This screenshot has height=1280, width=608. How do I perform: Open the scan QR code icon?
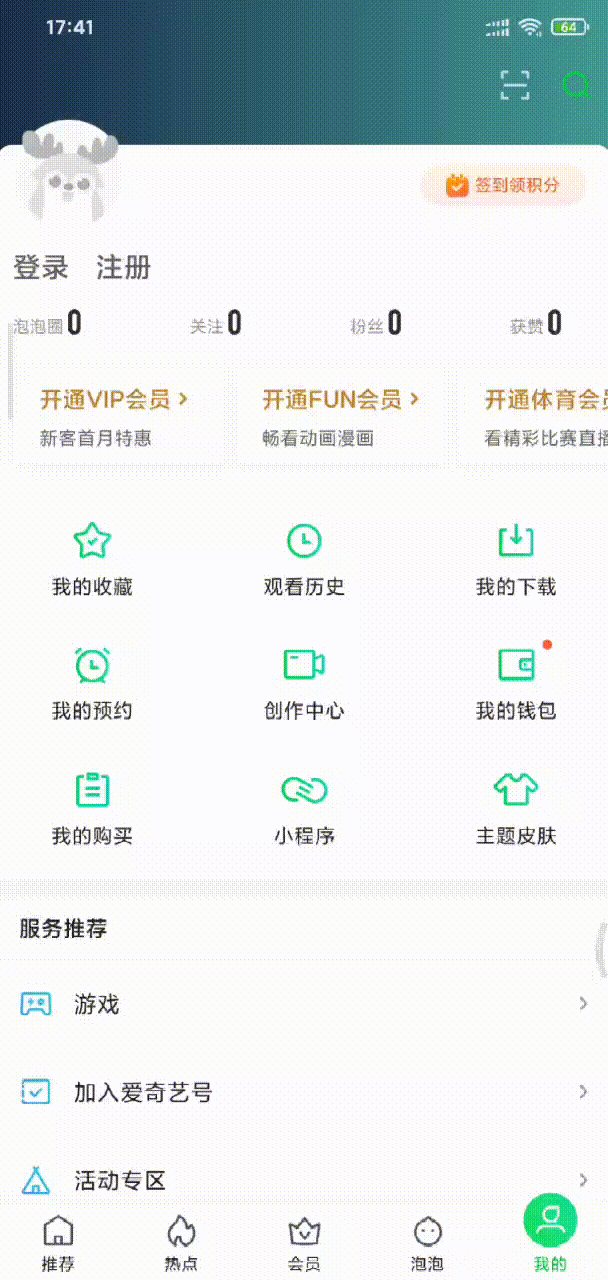515,85
